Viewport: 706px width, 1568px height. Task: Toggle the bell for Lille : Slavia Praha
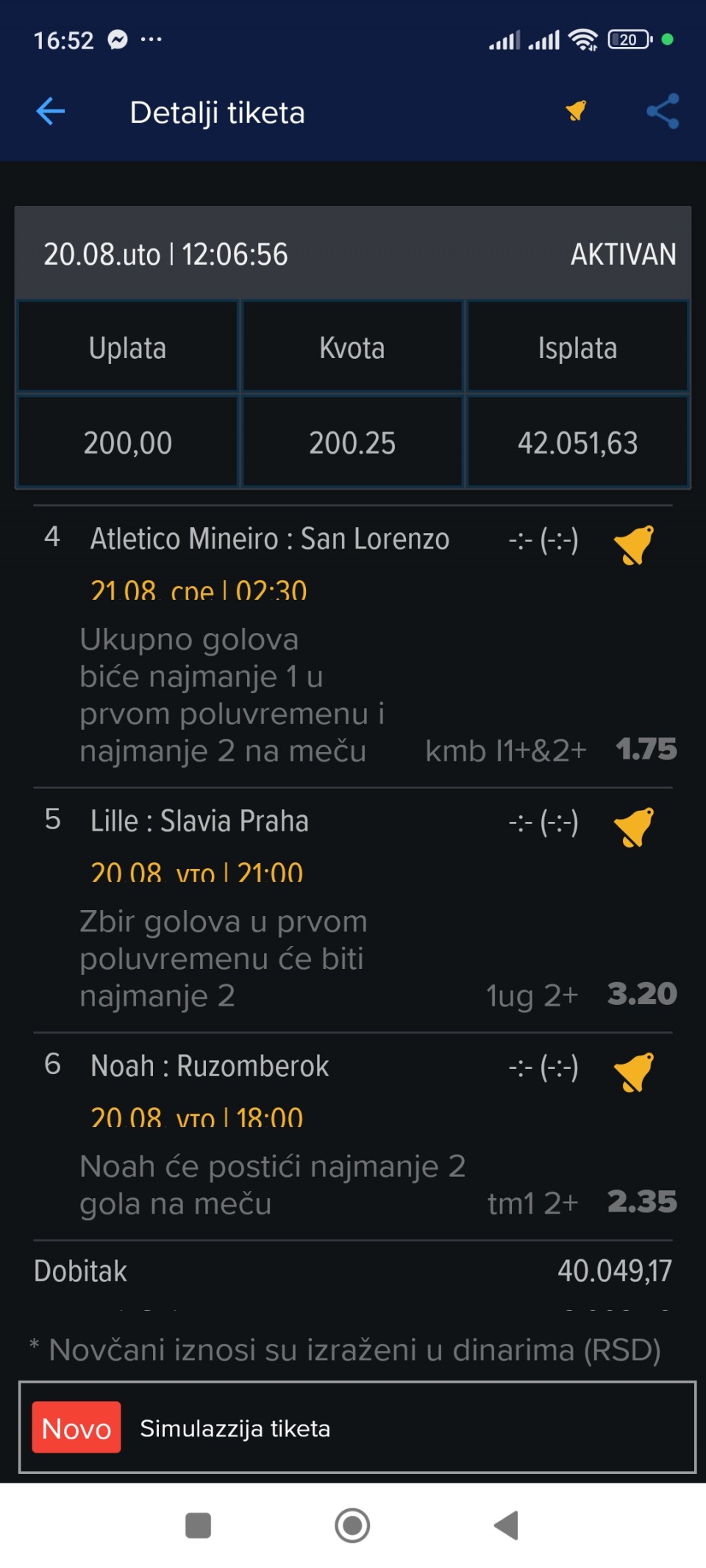coord(633,827)
